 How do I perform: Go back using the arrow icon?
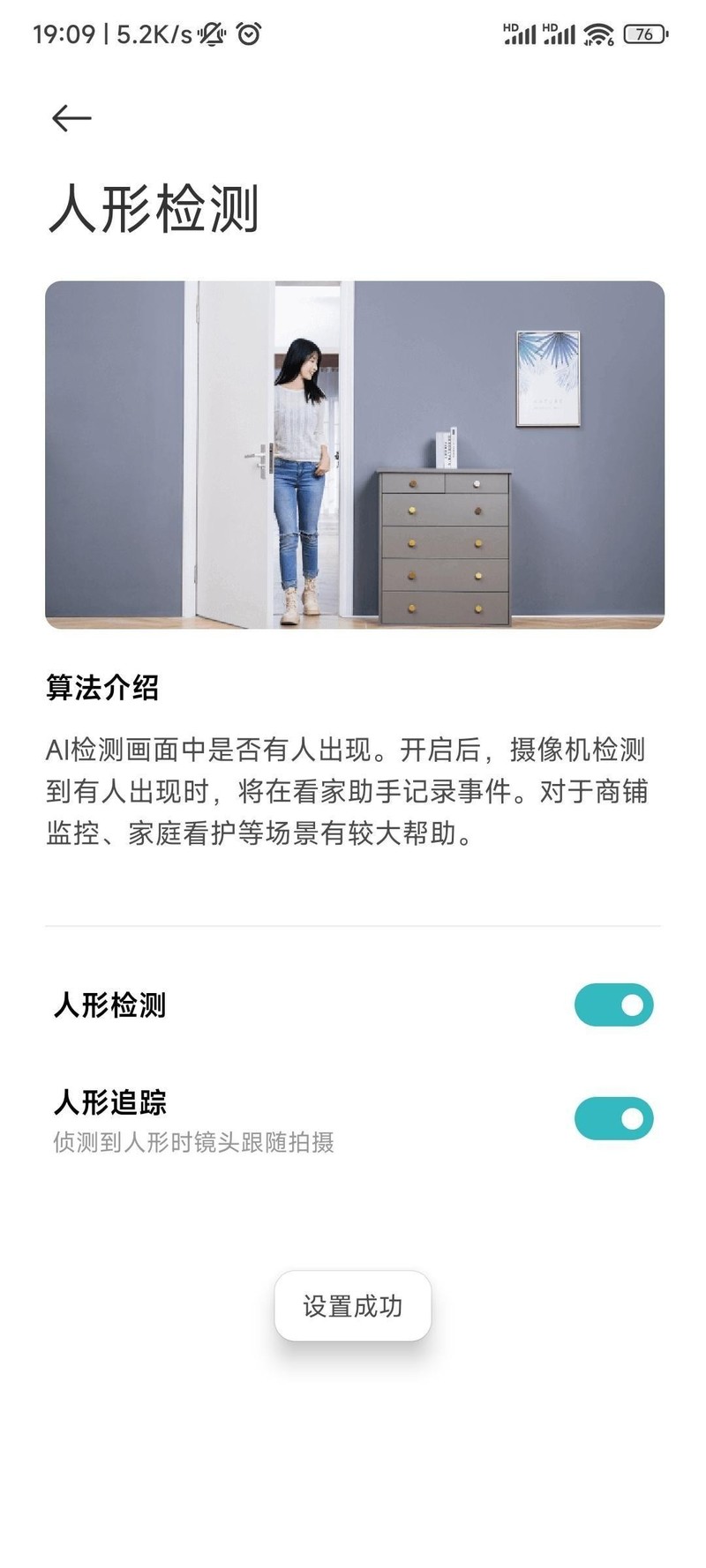pos(71,118)
